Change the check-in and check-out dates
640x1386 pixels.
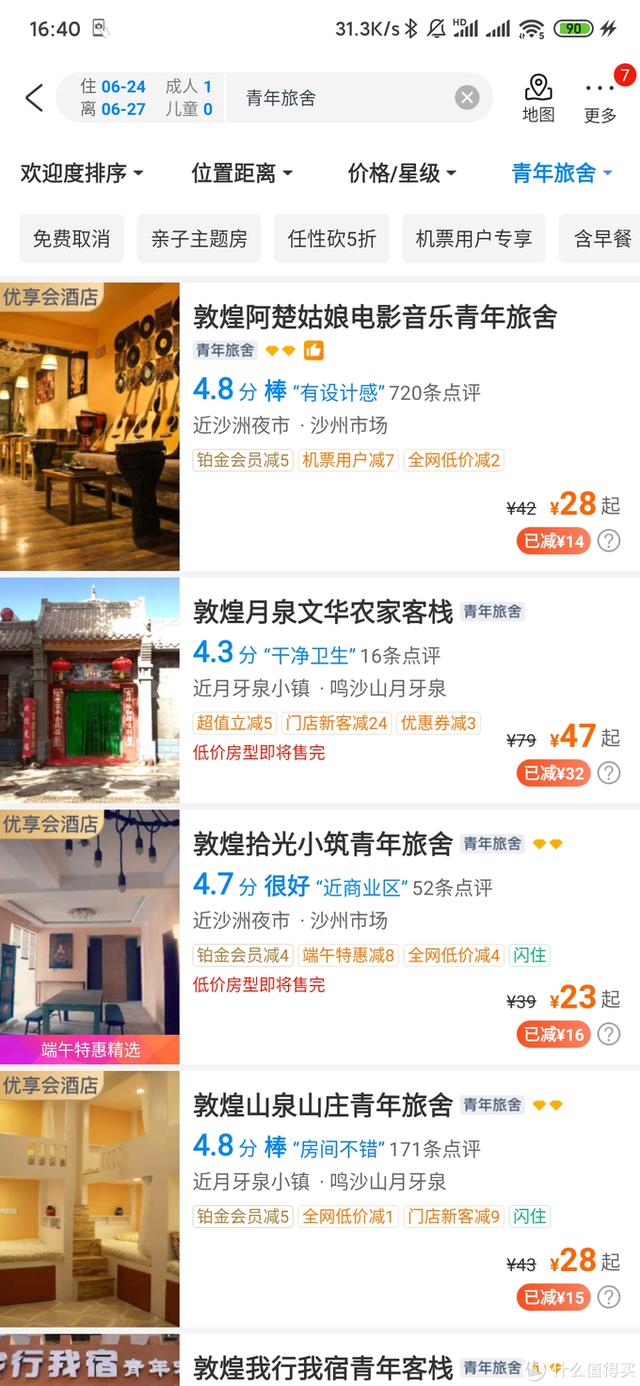click(123, 98)
